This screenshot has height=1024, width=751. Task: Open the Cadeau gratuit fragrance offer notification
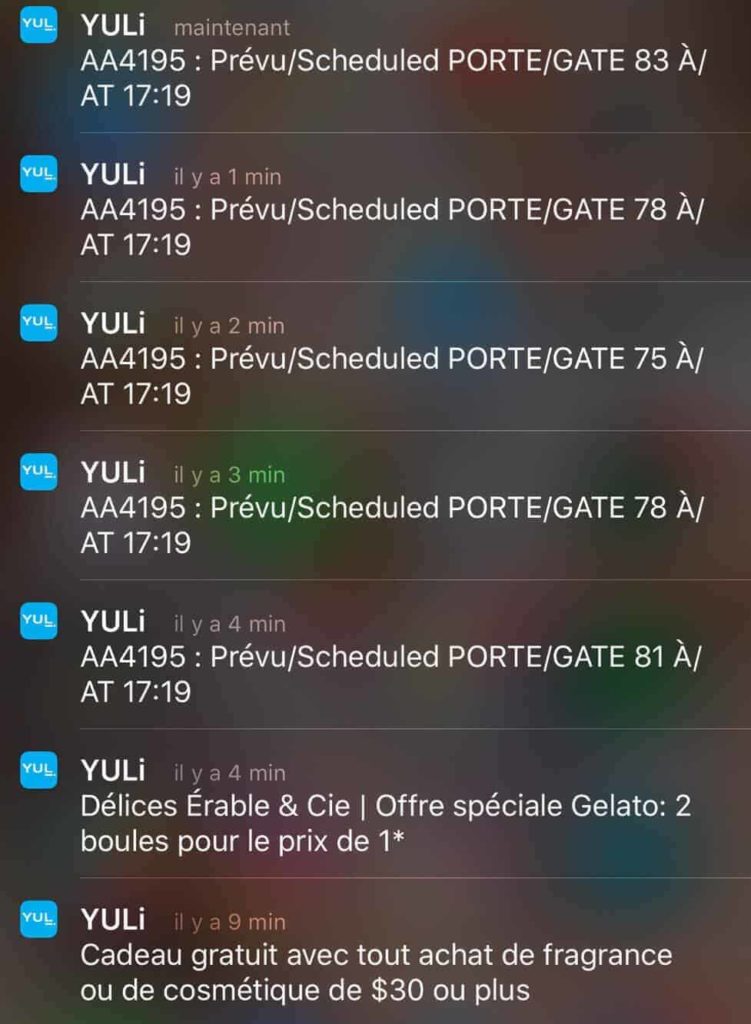(390, 972)
